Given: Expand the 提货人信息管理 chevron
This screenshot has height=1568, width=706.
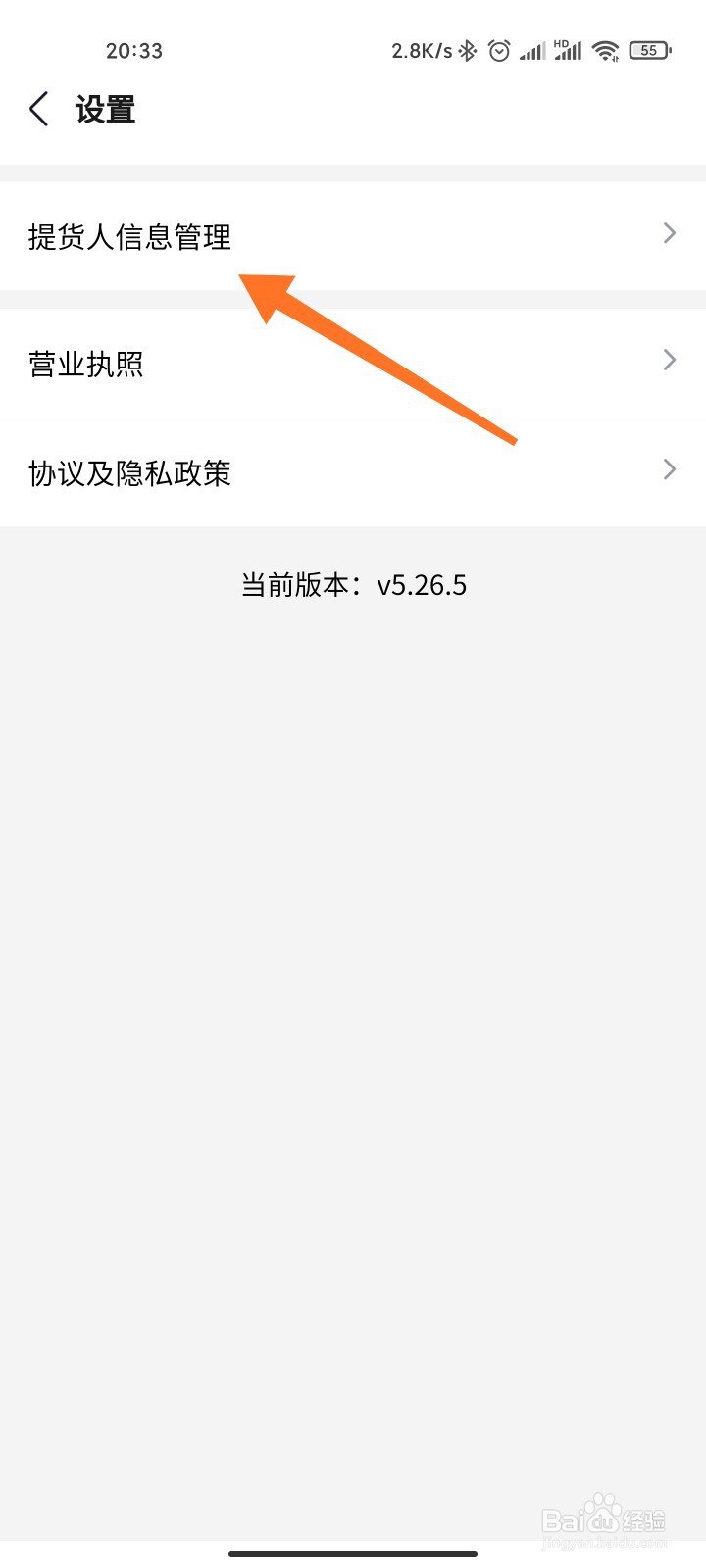Looking at the screenshot, I should [669, 233].
